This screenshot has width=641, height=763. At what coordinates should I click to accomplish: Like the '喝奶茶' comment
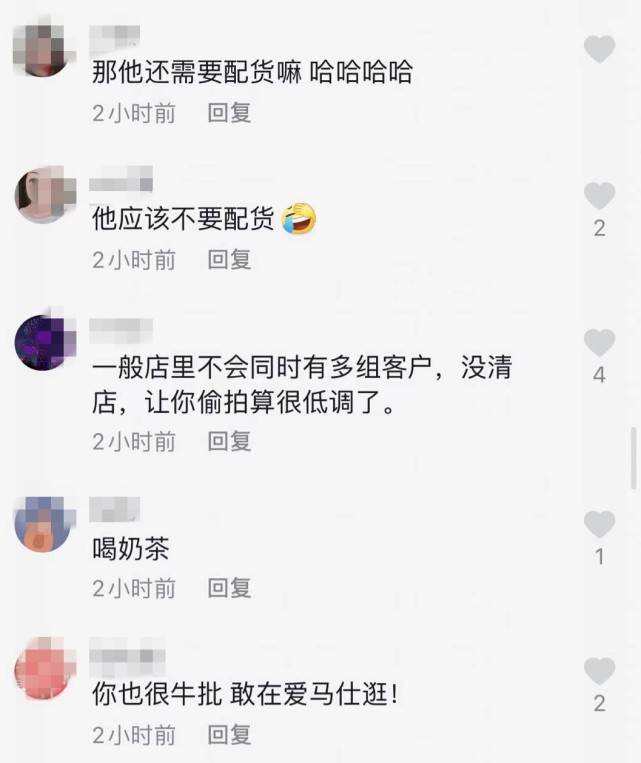[599, 523]
